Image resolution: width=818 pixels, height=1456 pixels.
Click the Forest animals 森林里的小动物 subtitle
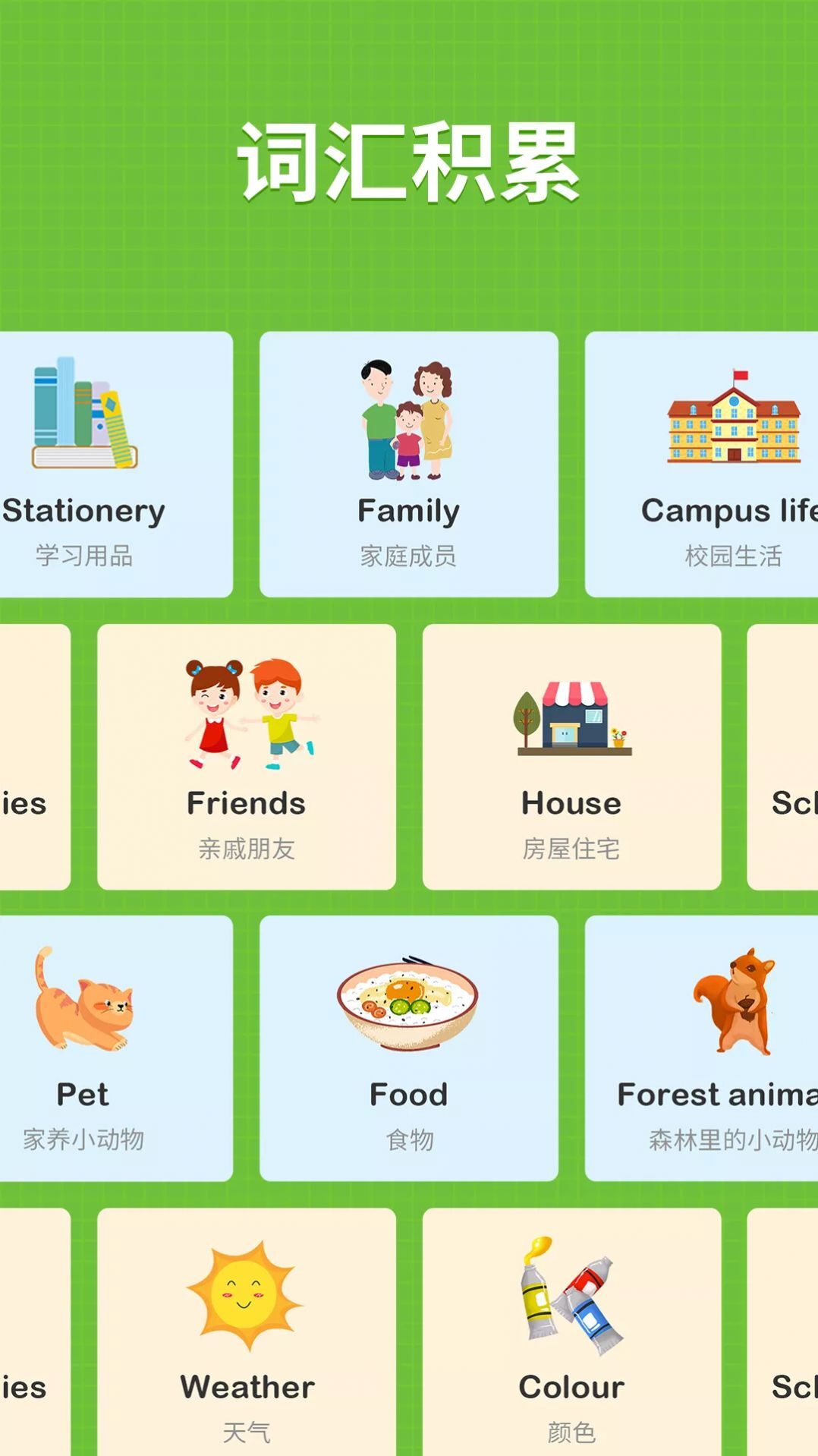pyautogui.click(x=734, y=1139)
